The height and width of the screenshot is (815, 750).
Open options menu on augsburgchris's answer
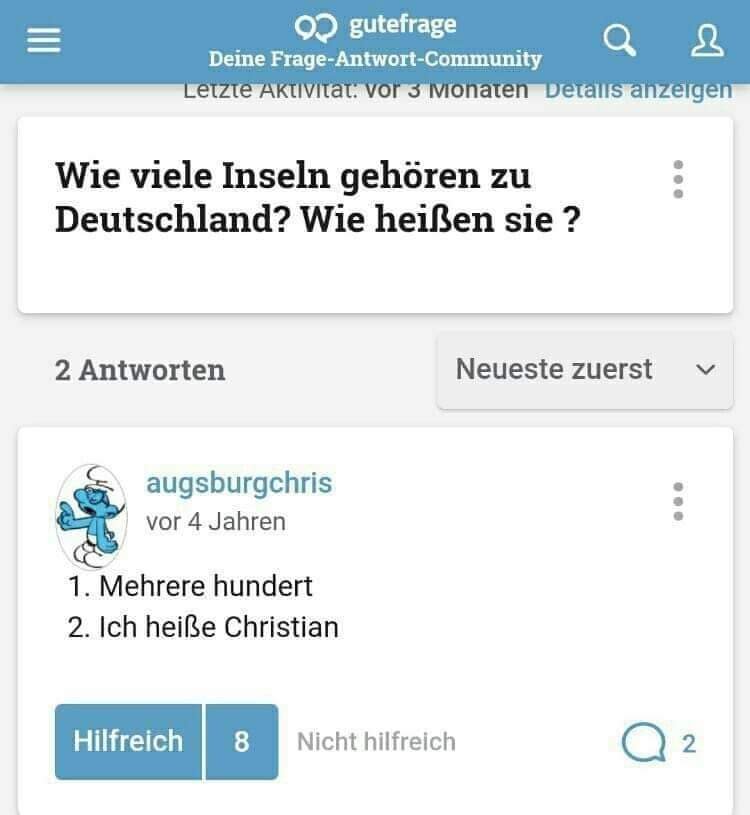click(679, 501)
